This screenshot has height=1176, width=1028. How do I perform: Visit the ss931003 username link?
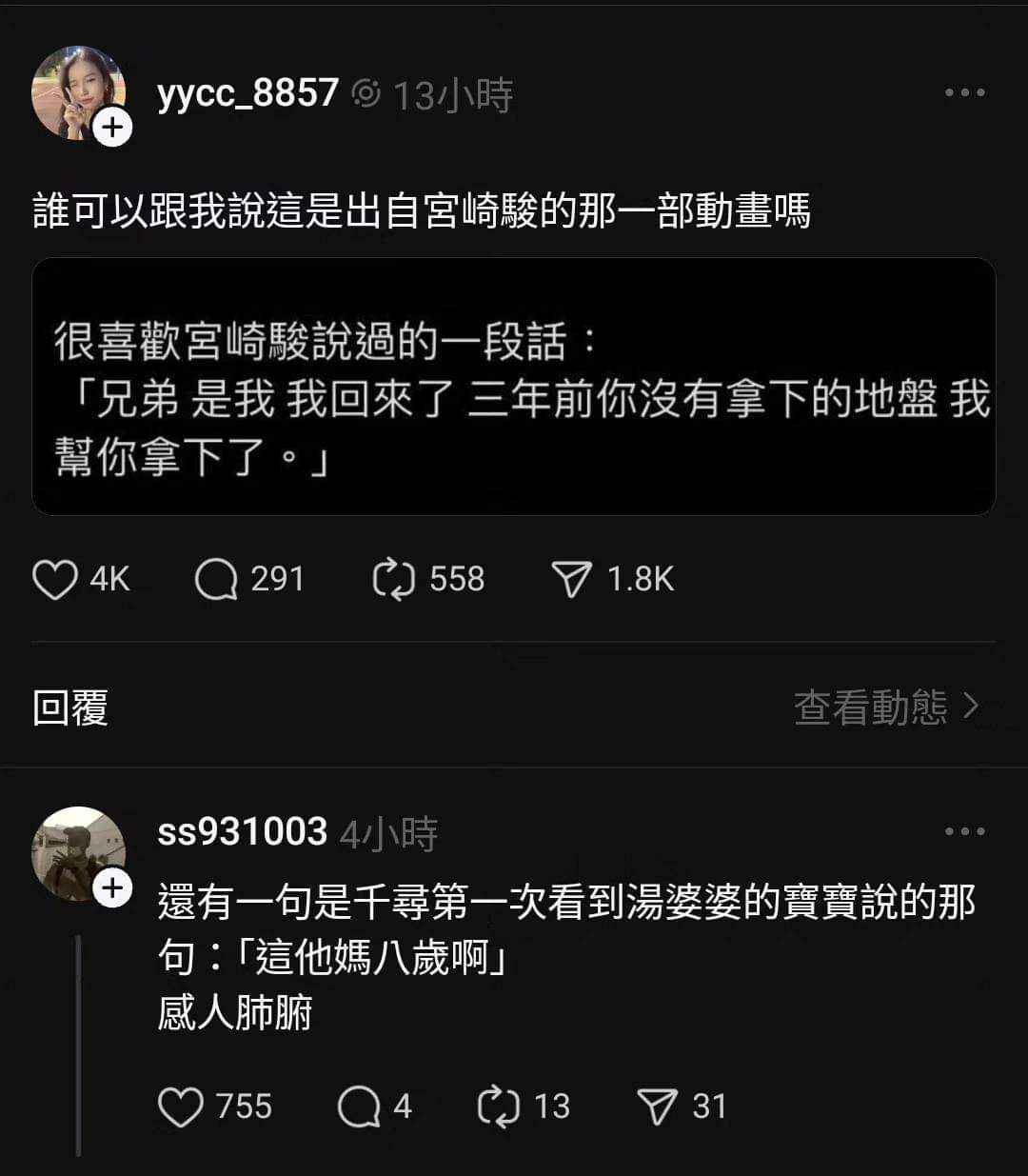[242, 832]
